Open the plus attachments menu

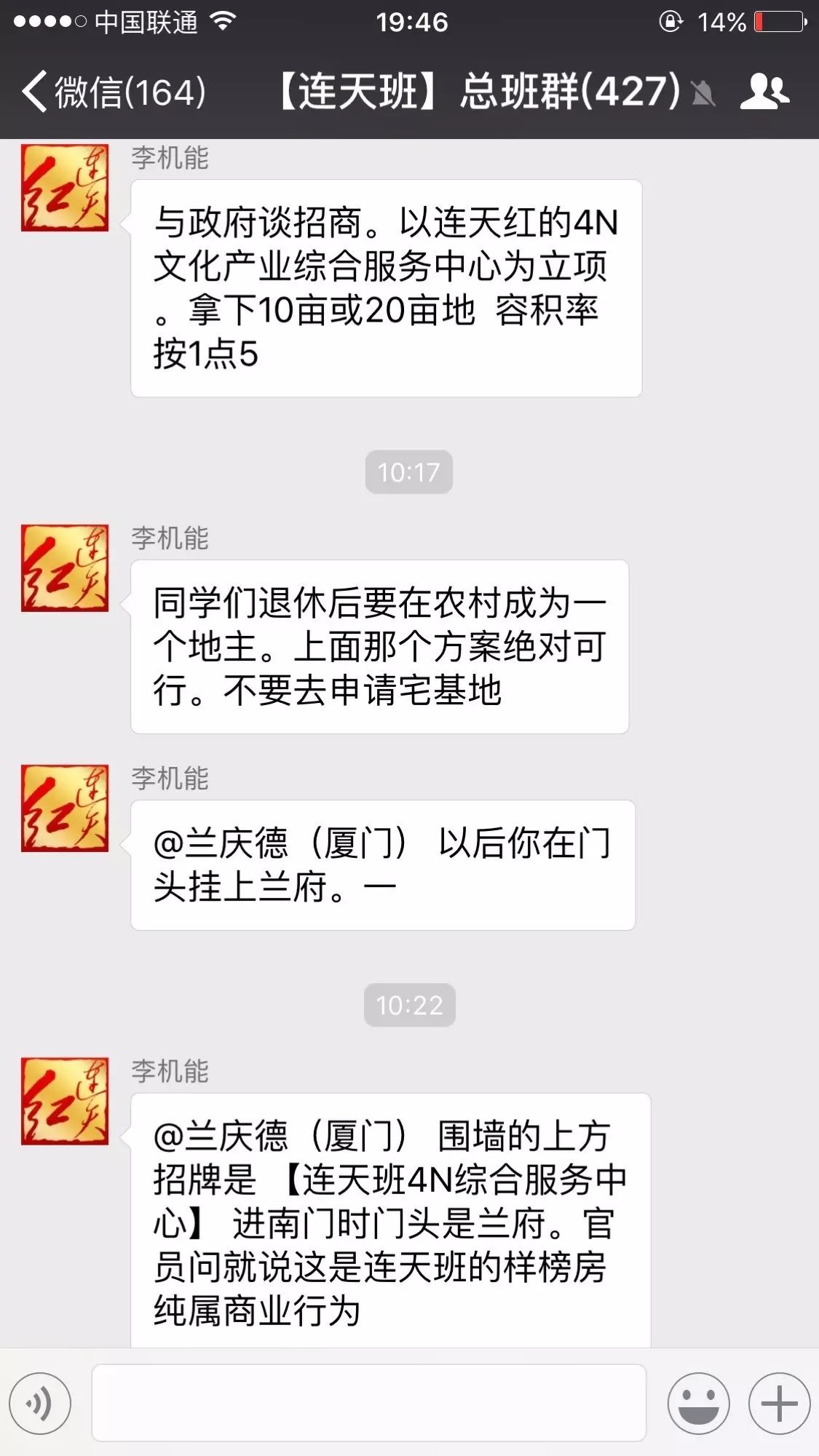click(779, 1404)
